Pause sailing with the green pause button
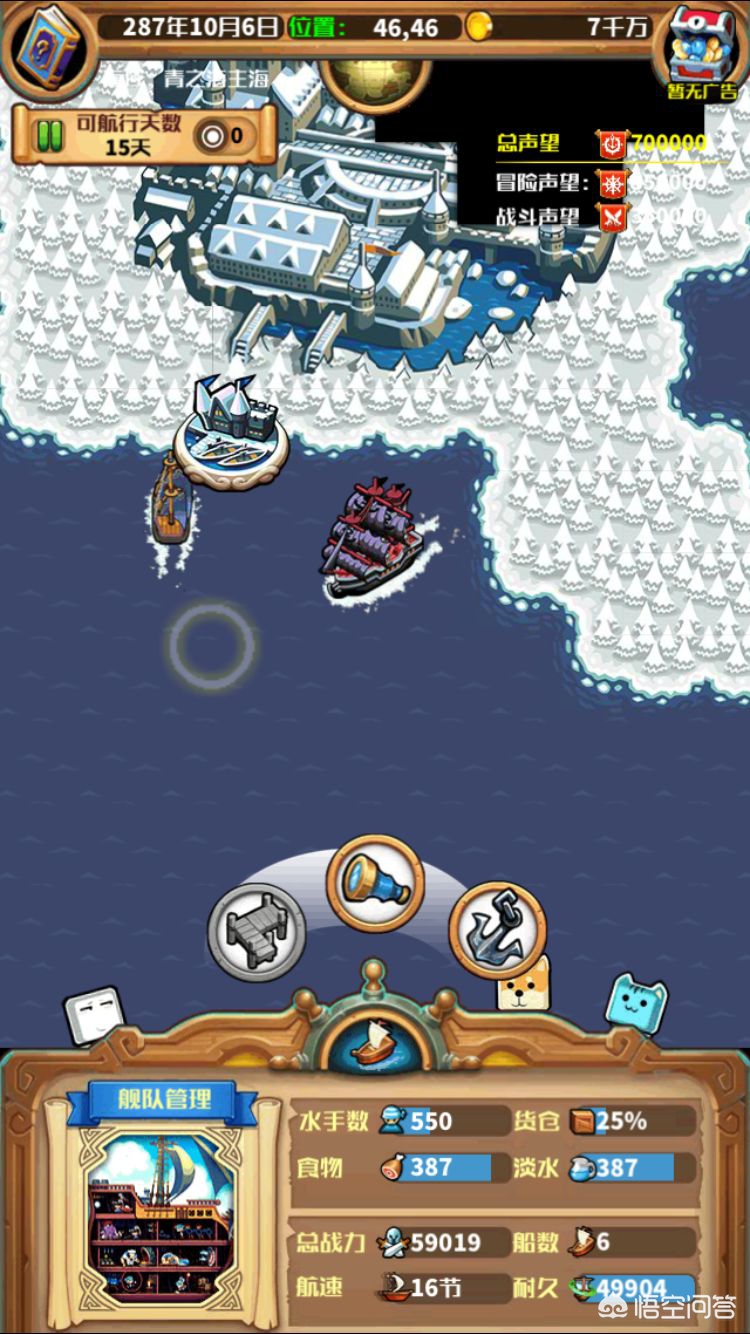Viewport: 750px width, 1334px height. pyautogui.click(x=48, y=135)
